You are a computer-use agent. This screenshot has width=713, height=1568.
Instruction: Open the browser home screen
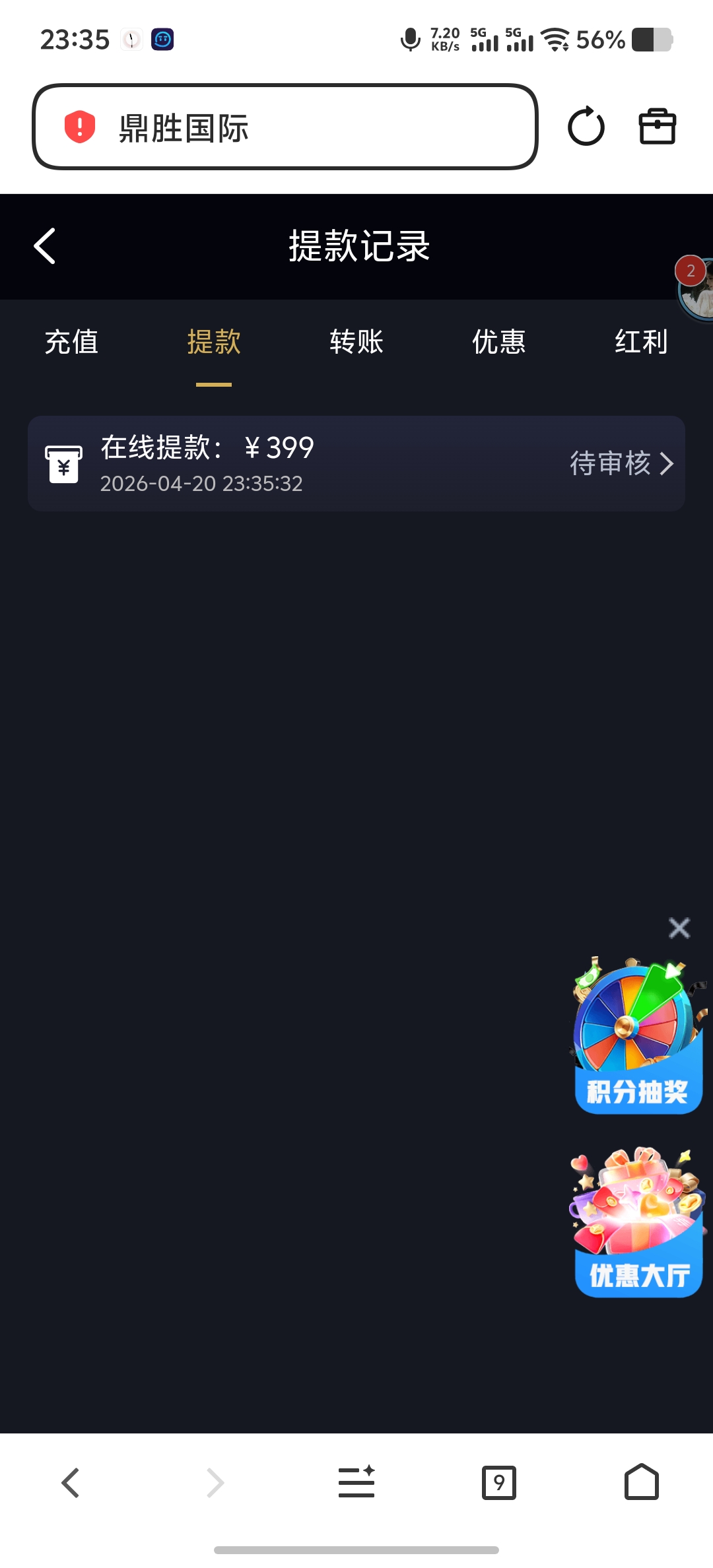pos(641,1482)
